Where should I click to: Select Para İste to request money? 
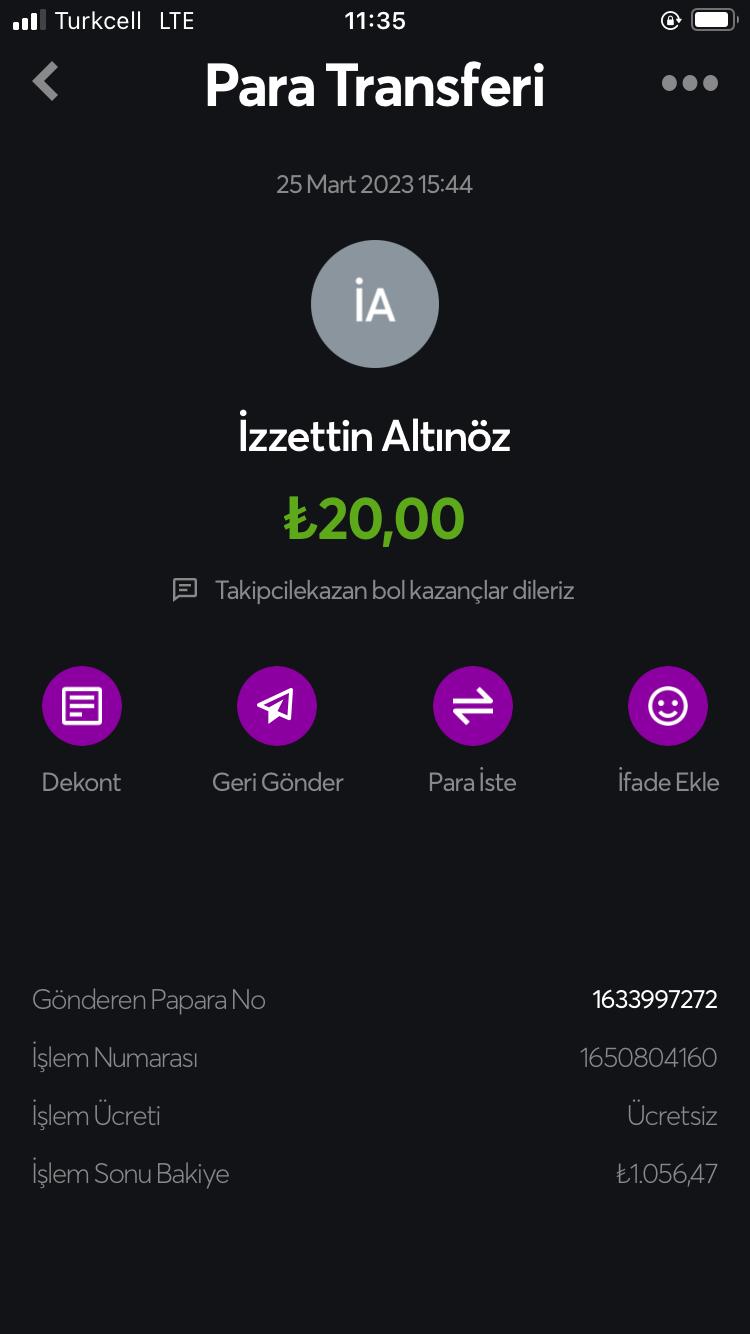point(472,706)
